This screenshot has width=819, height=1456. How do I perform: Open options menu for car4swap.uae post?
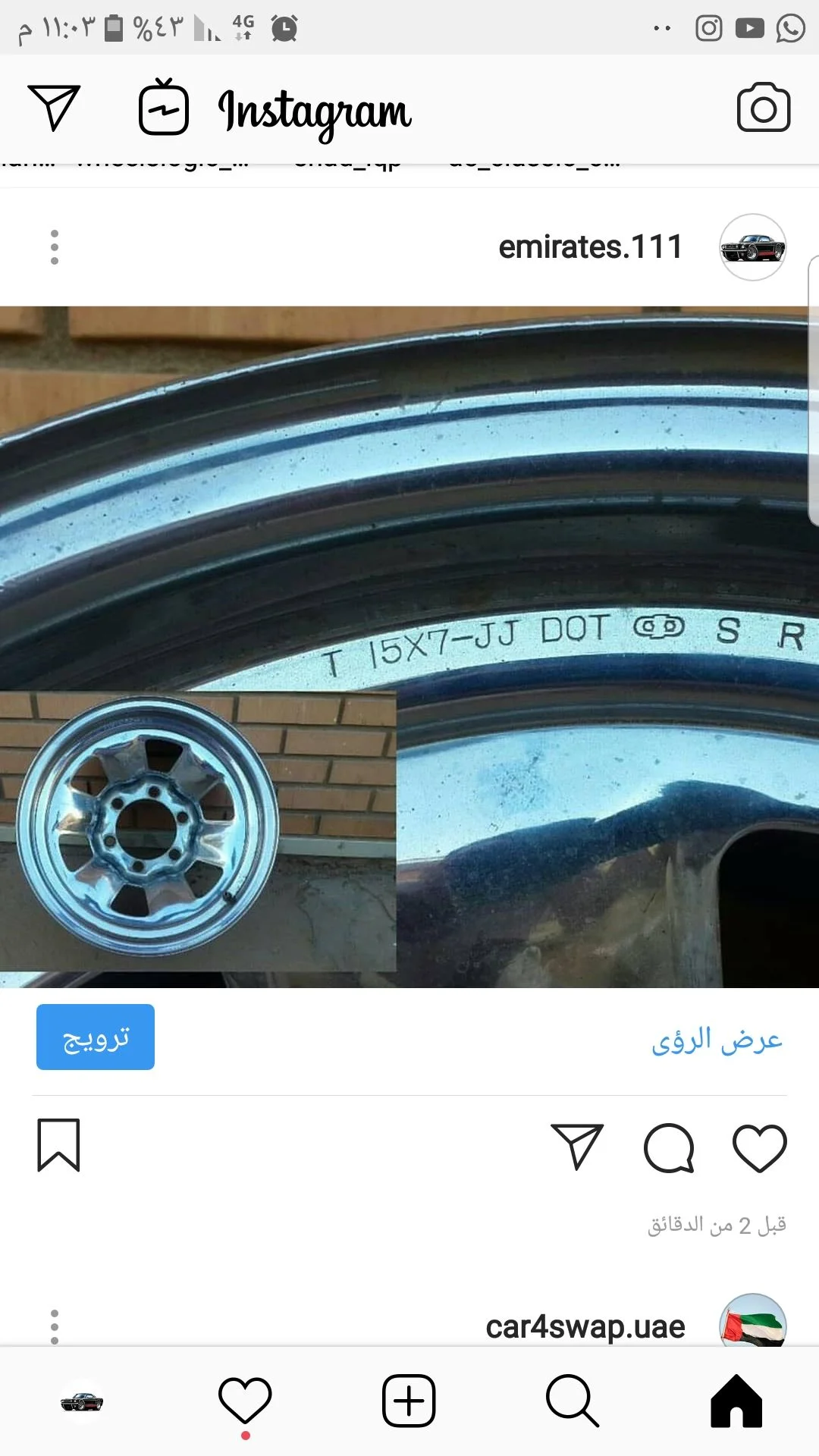point(54,1326)
